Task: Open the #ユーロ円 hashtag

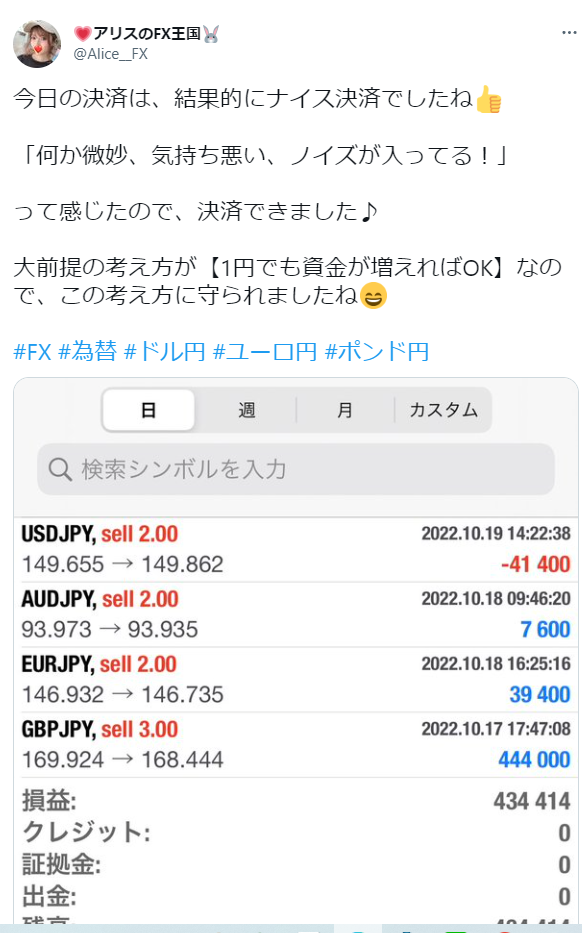Action: click(x=265, y=352)
